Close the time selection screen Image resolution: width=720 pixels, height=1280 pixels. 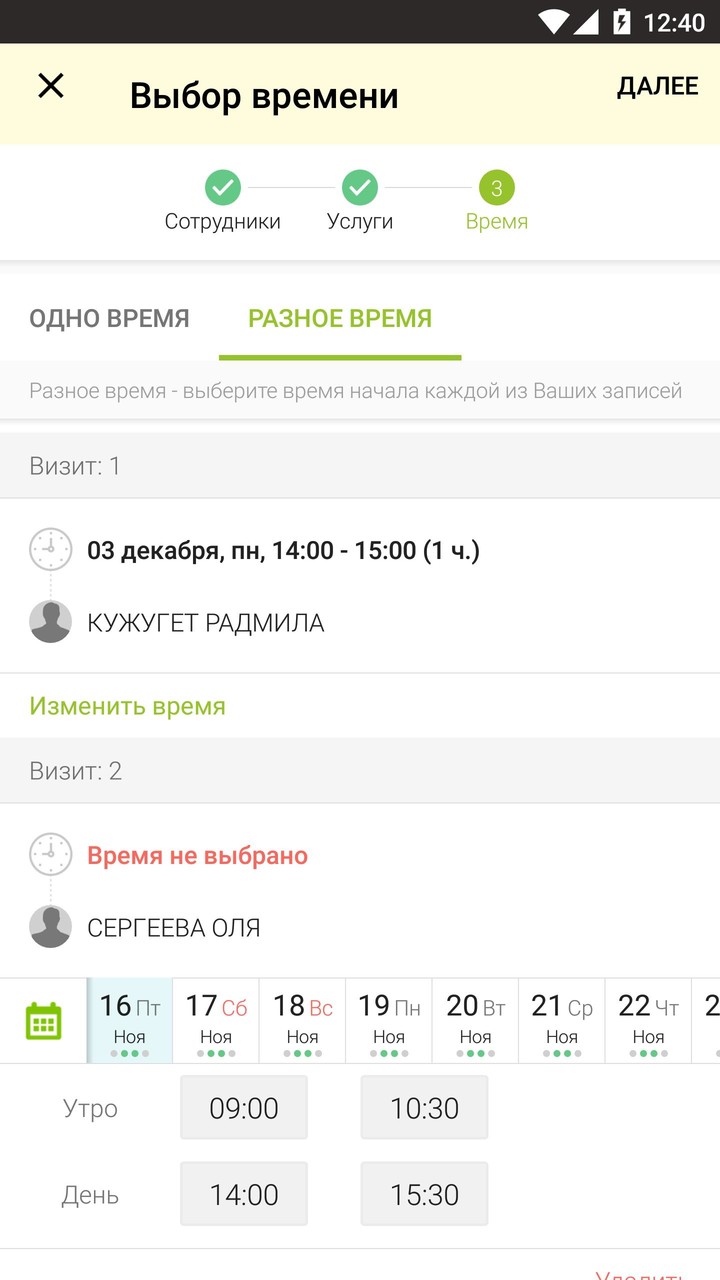pyautogui.click(x=51, y=86)
